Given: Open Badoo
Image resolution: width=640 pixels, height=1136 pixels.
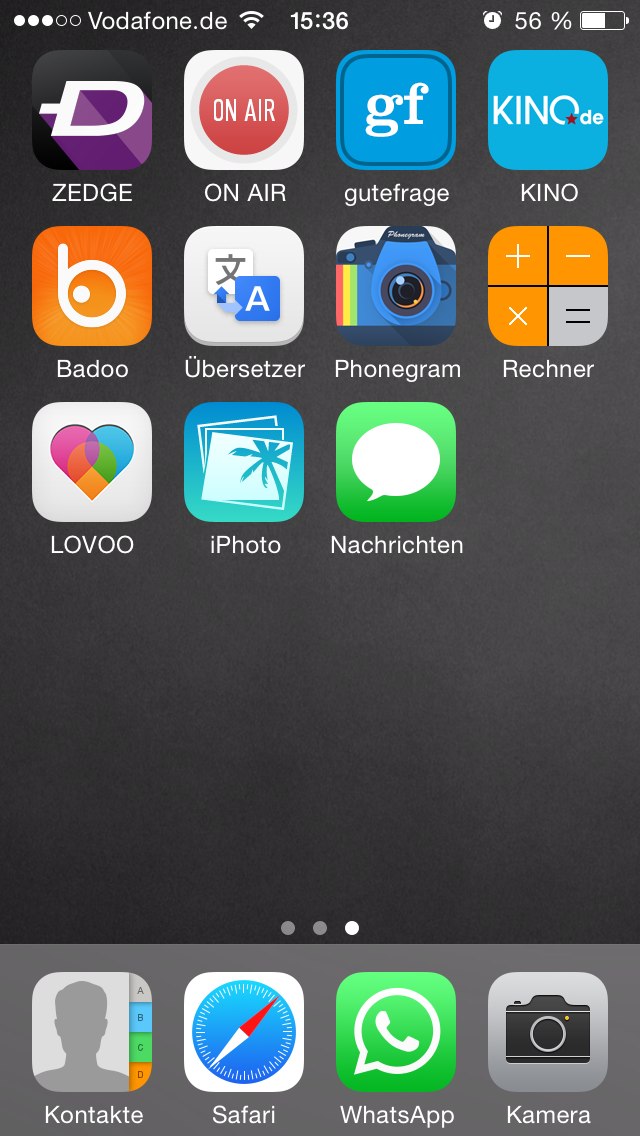Looking at the screenshot, I should (x=92, y=286).
